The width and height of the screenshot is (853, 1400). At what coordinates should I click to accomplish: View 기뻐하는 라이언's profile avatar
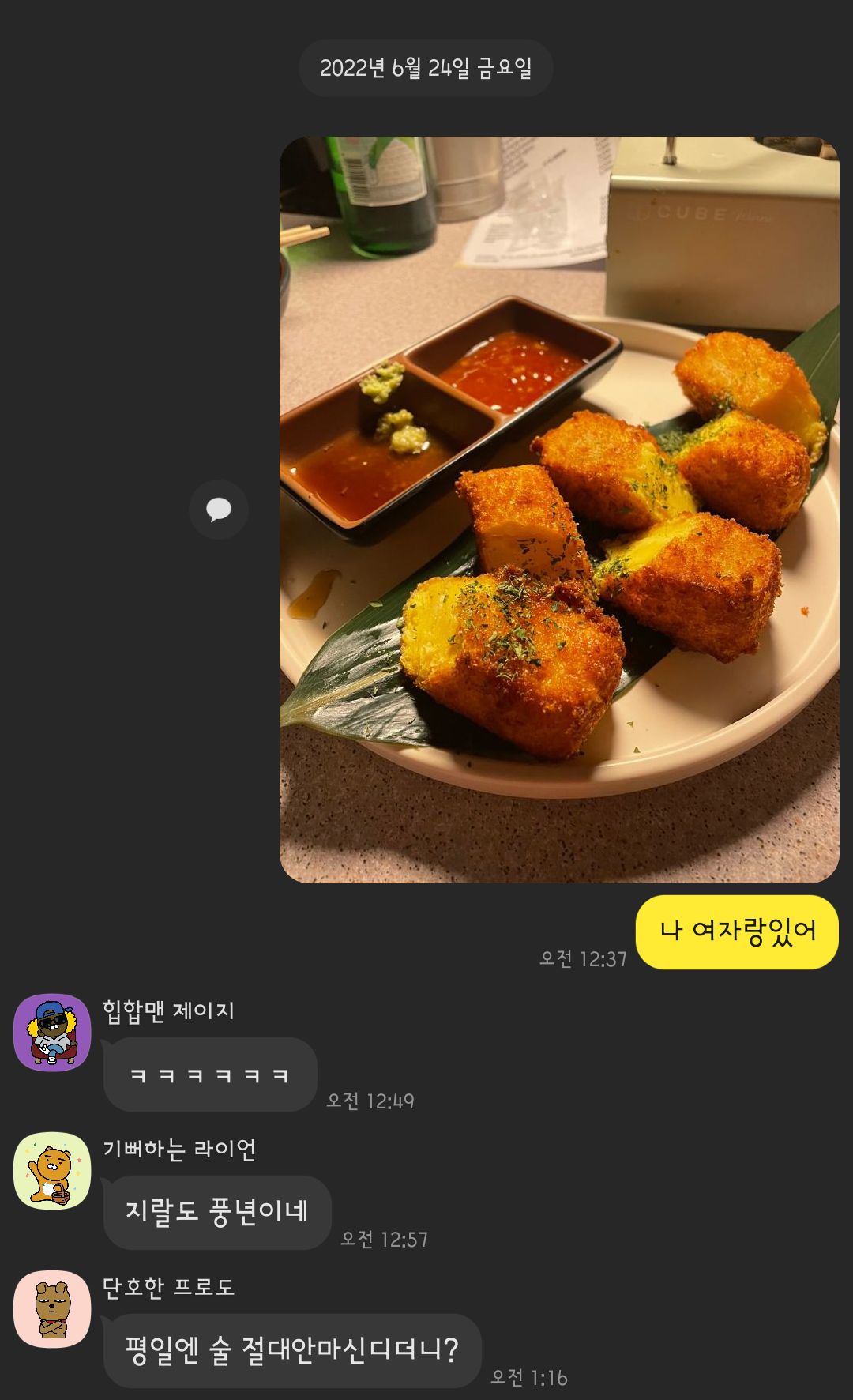coord(52,1171)
